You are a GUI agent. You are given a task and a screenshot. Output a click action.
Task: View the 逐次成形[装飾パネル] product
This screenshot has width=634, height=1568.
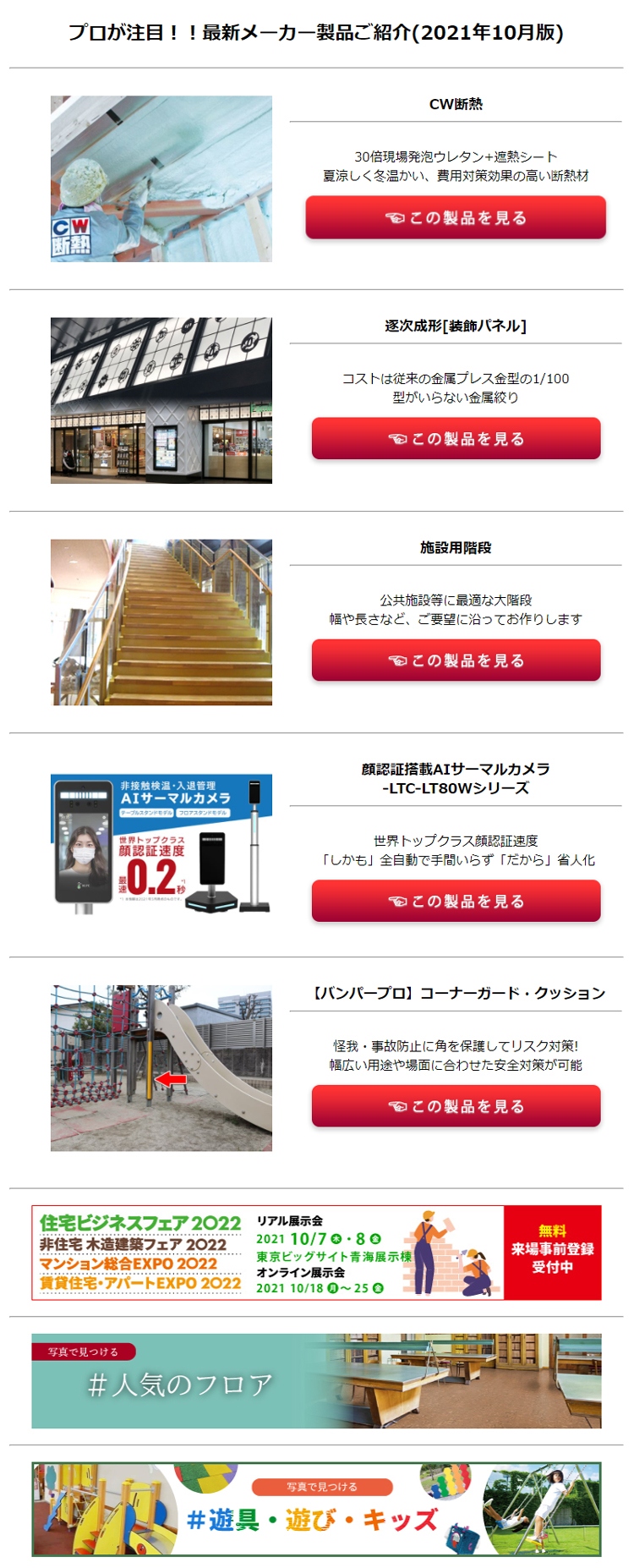pos(456,438)
